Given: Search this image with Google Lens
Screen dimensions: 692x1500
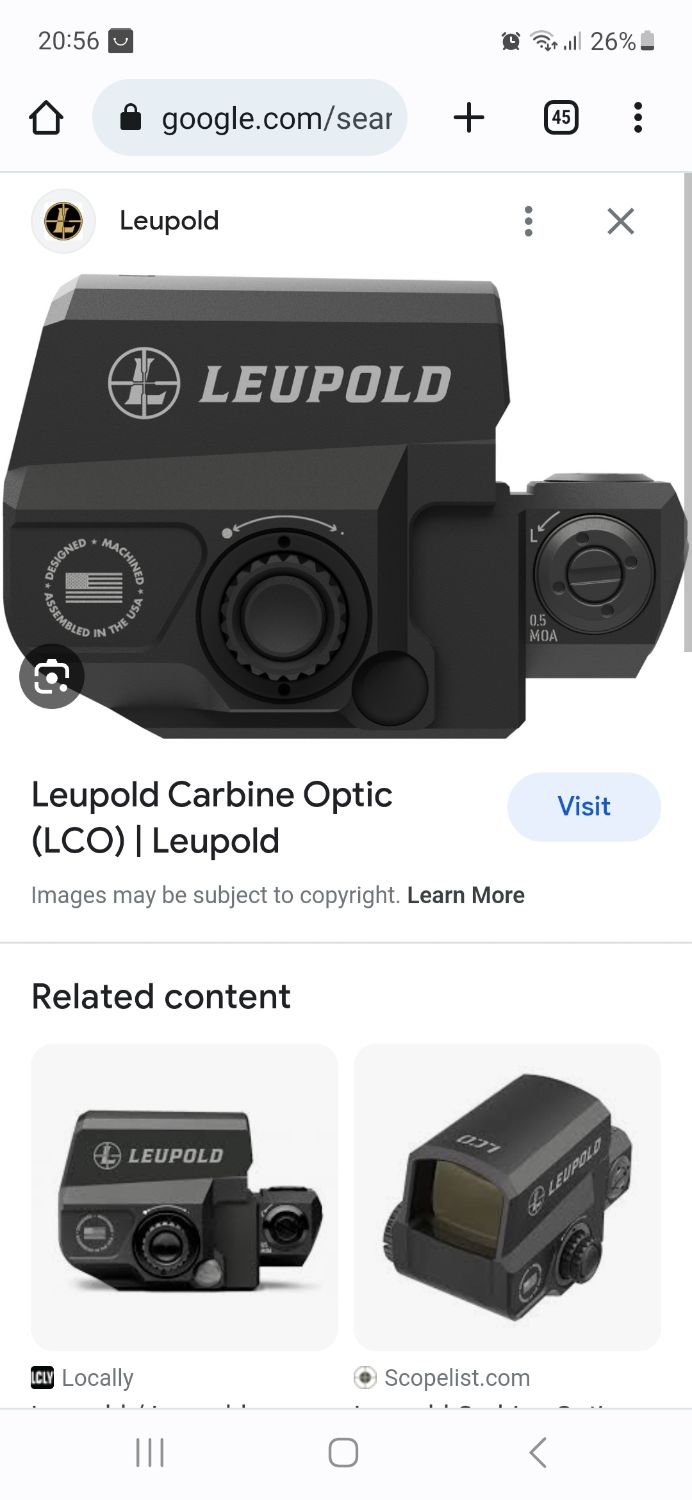Looking at the screenshot, I should (51, 677).
